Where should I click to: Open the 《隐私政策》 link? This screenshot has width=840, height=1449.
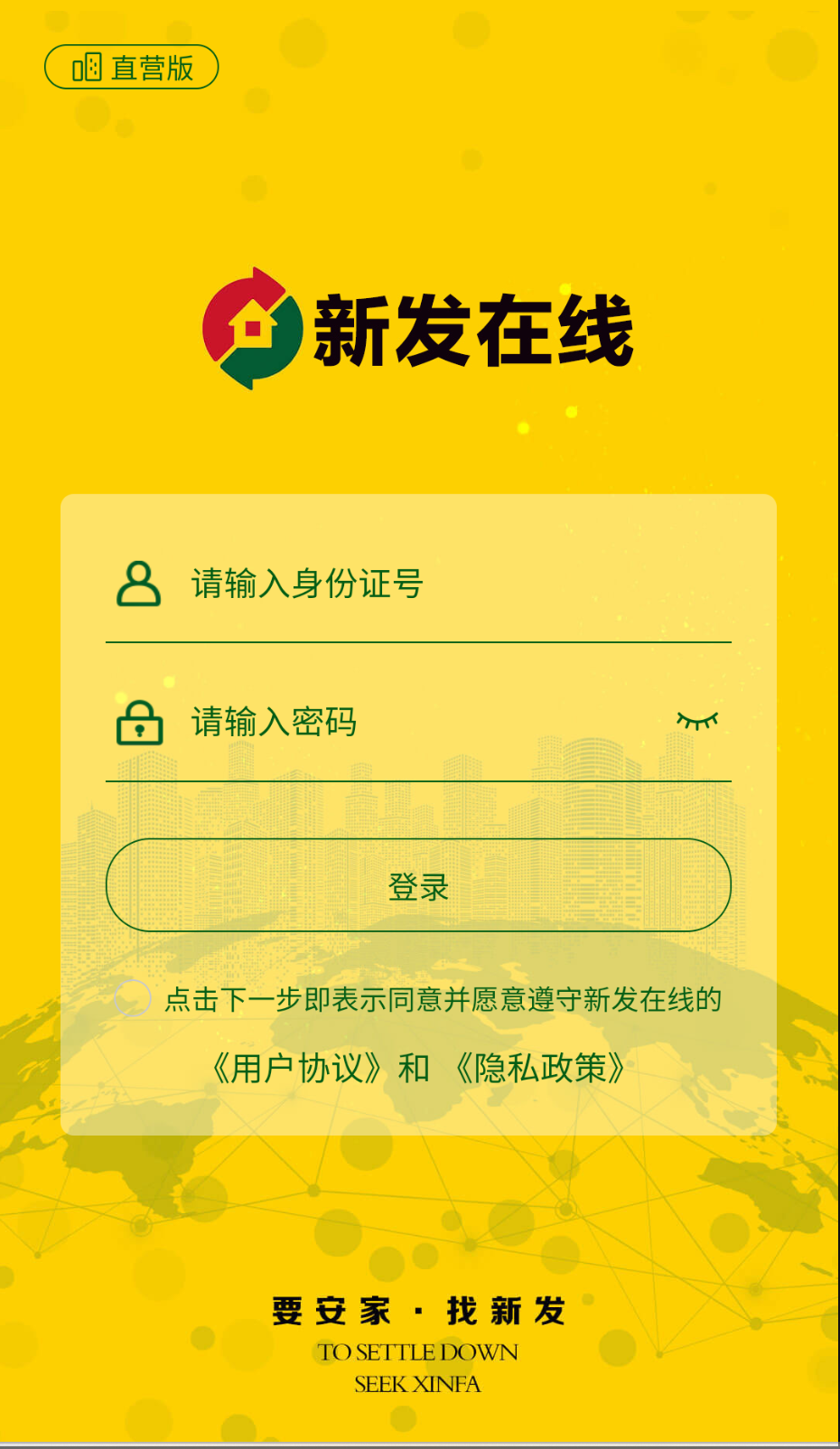[540, 1068]
